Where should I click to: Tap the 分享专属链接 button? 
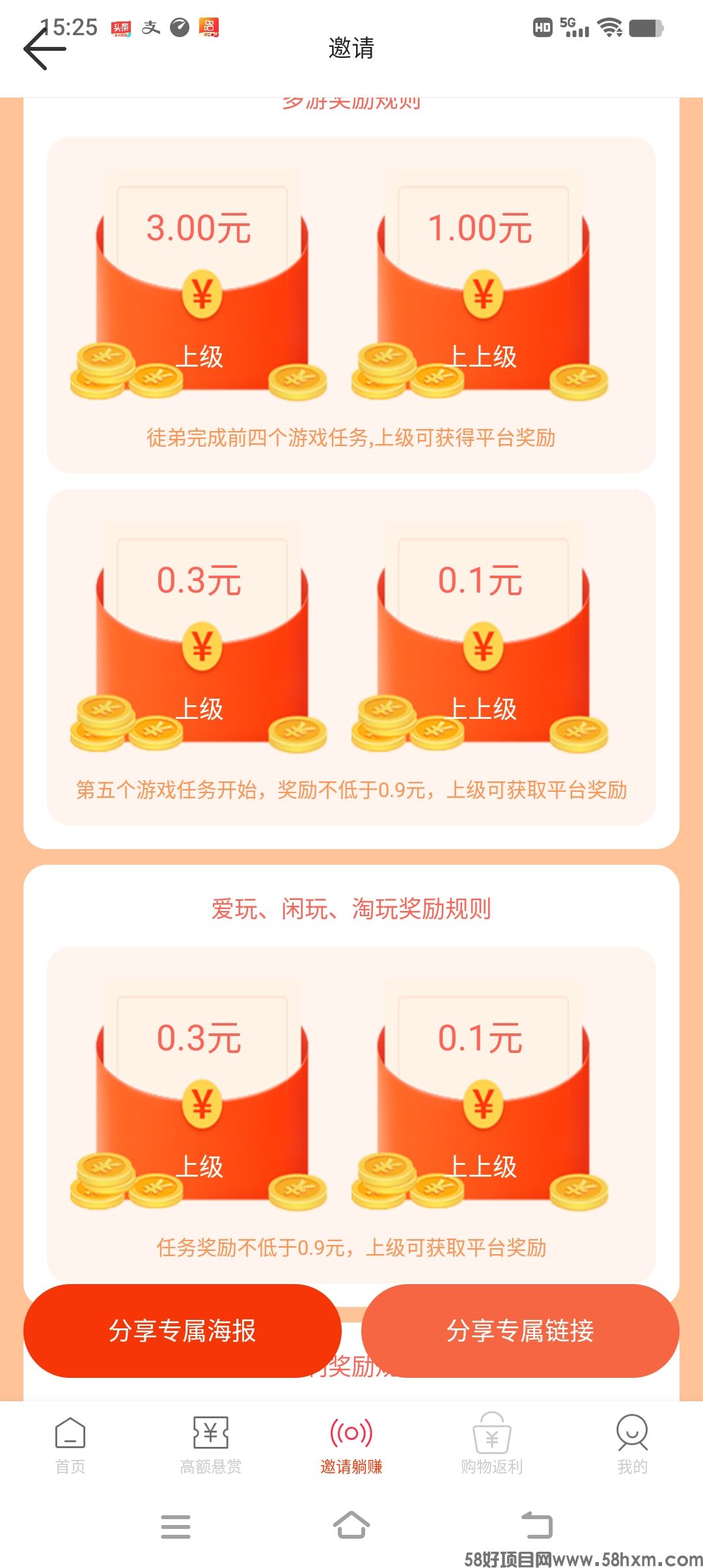520,1330
